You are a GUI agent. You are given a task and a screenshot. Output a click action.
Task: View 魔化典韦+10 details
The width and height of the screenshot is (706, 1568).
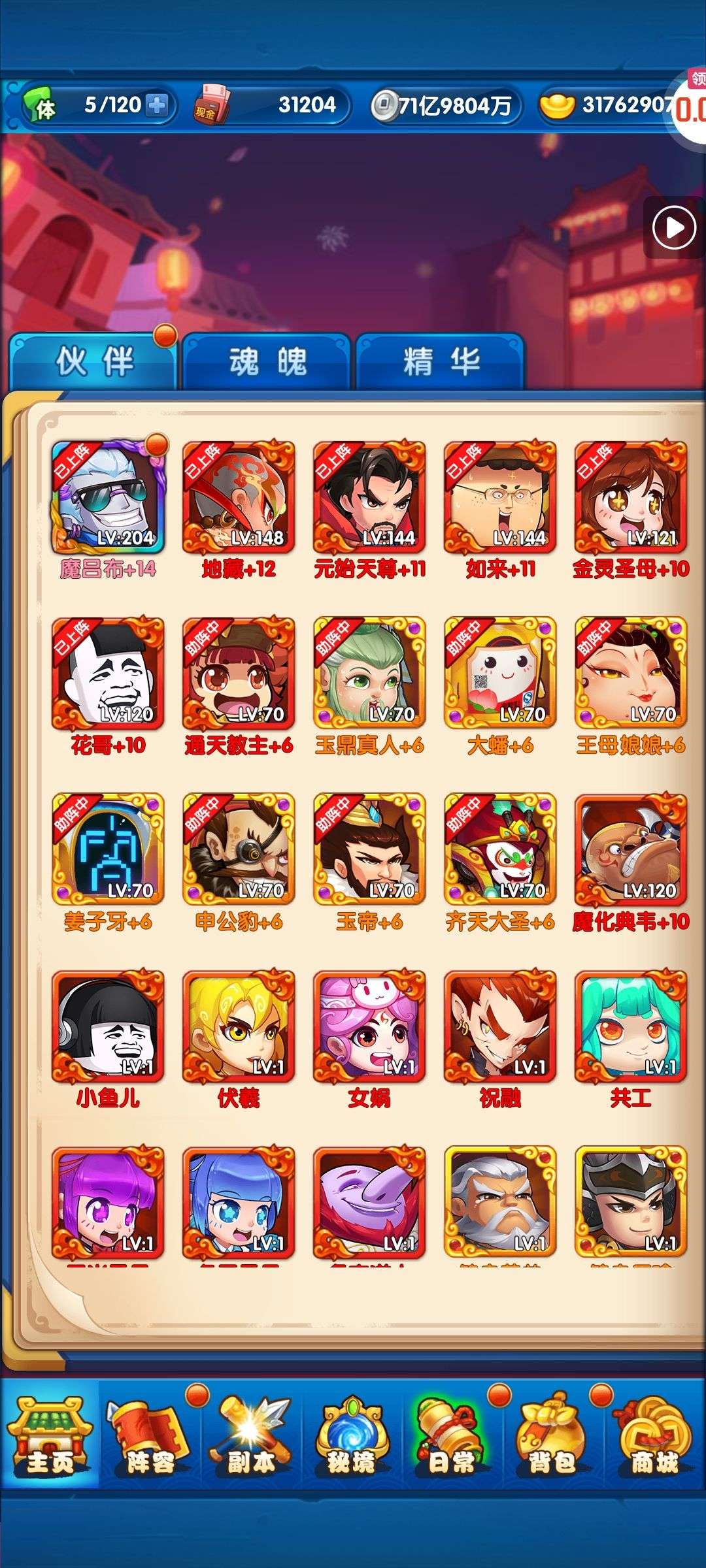coord(631,851)
